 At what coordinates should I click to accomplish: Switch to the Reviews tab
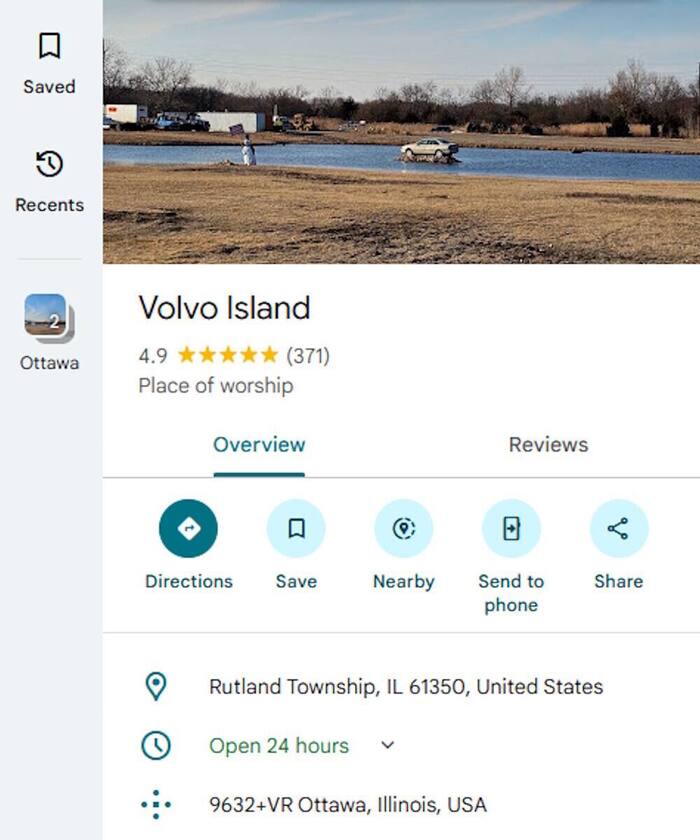548,445
